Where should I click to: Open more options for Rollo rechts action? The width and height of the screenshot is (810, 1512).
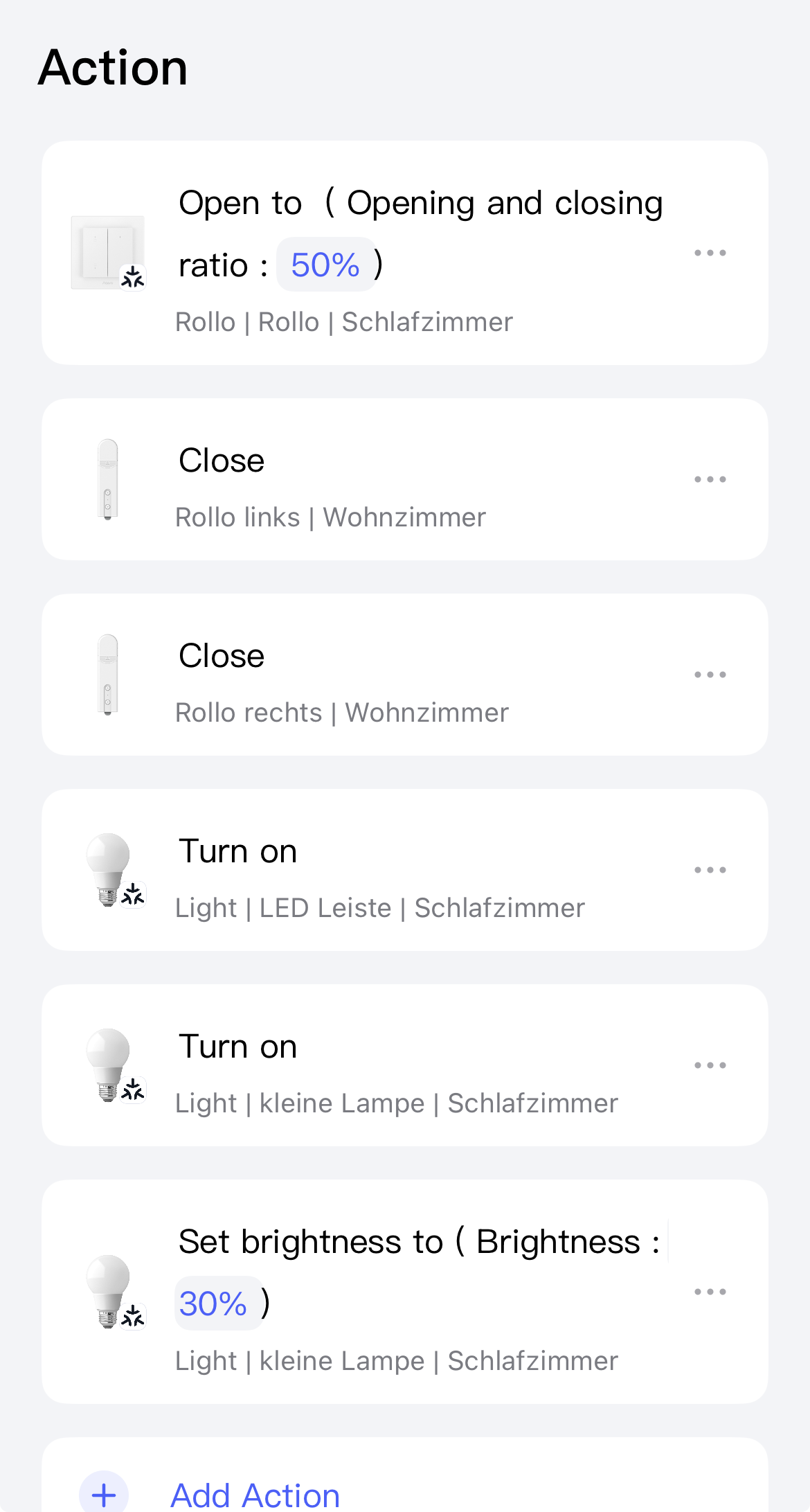click(710, 675)
